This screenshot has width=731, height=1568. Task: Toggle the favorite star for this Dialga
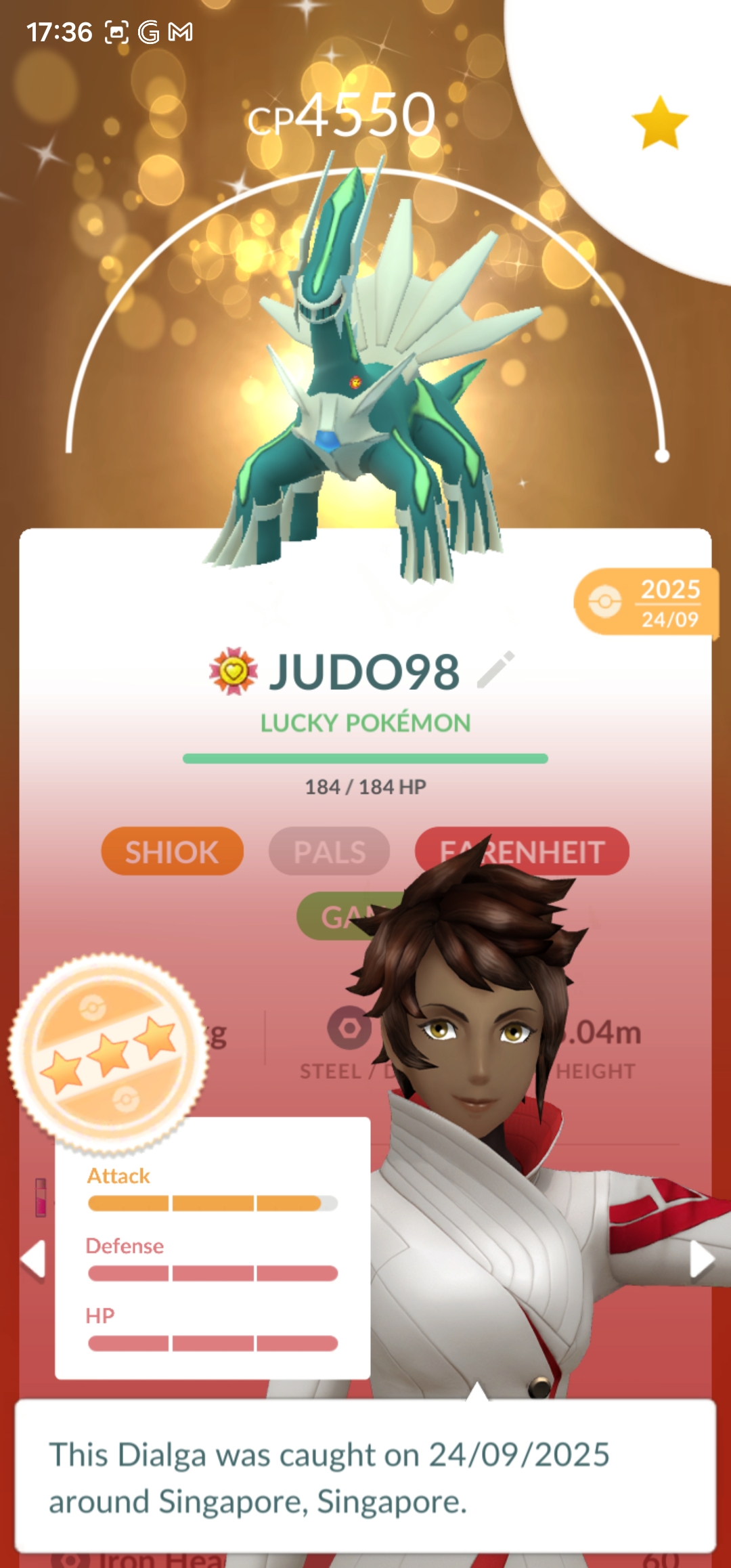click(x=660, y=123)
